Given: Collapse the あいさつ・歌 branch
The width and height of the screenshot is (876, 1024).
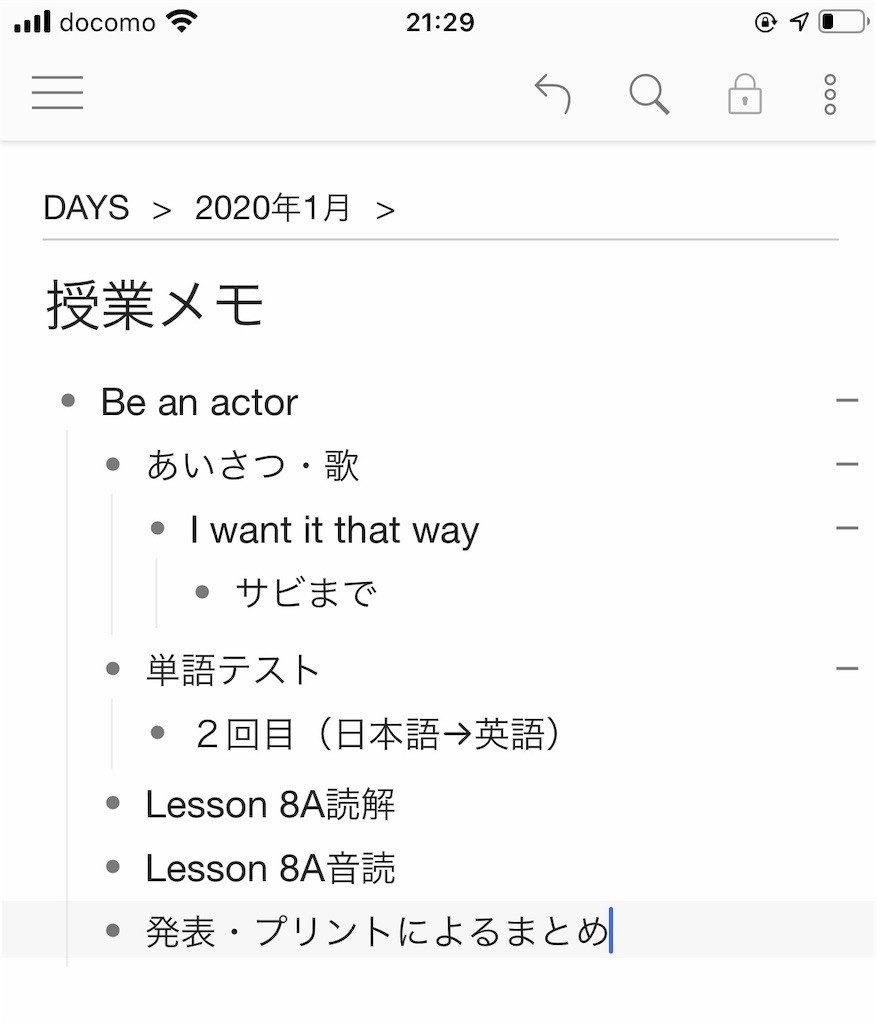Looking at the screenshot, I should (849, 464).
